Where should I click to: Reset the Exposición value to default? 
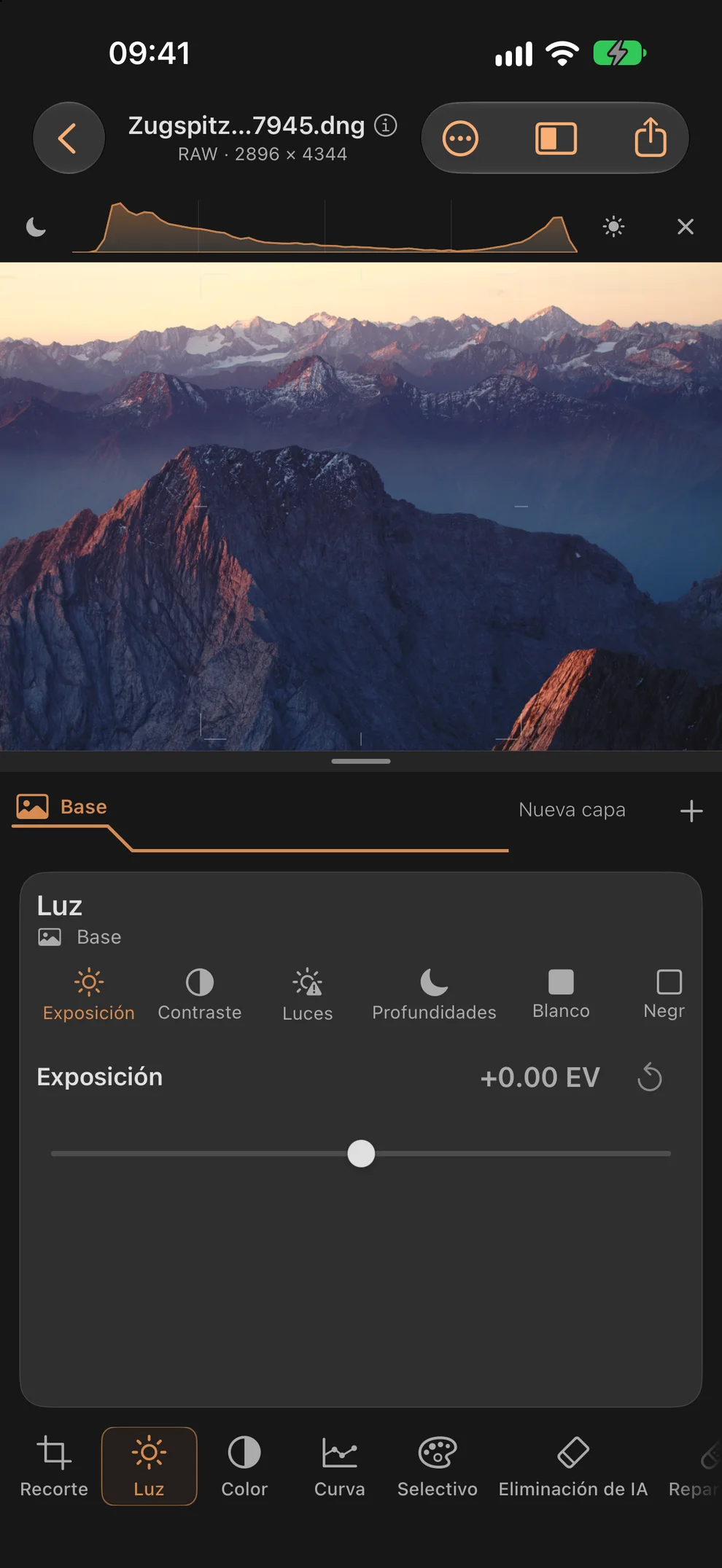coord(649,1077)
